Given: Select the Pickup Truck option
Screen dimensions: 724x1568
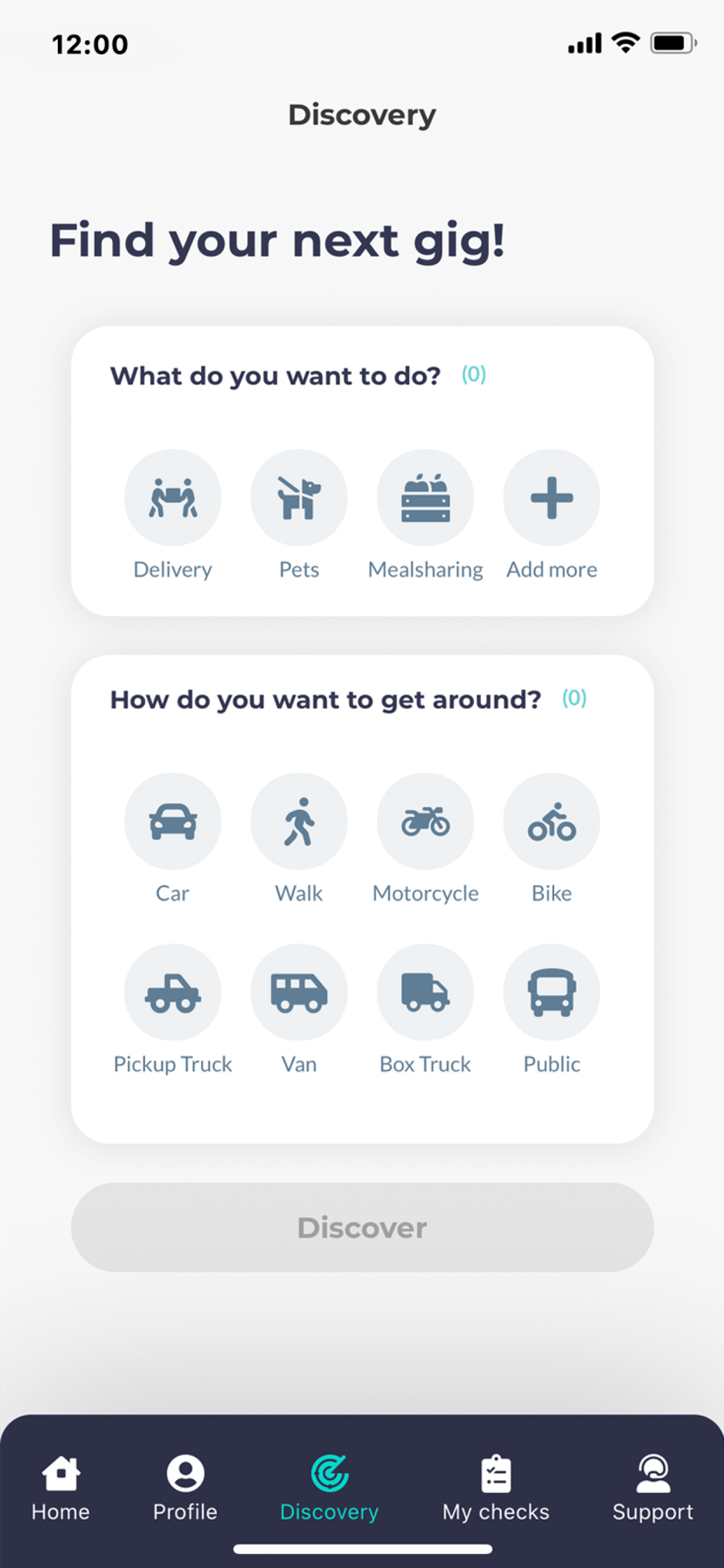Looking at the screenshot, I should pos(172,993).
